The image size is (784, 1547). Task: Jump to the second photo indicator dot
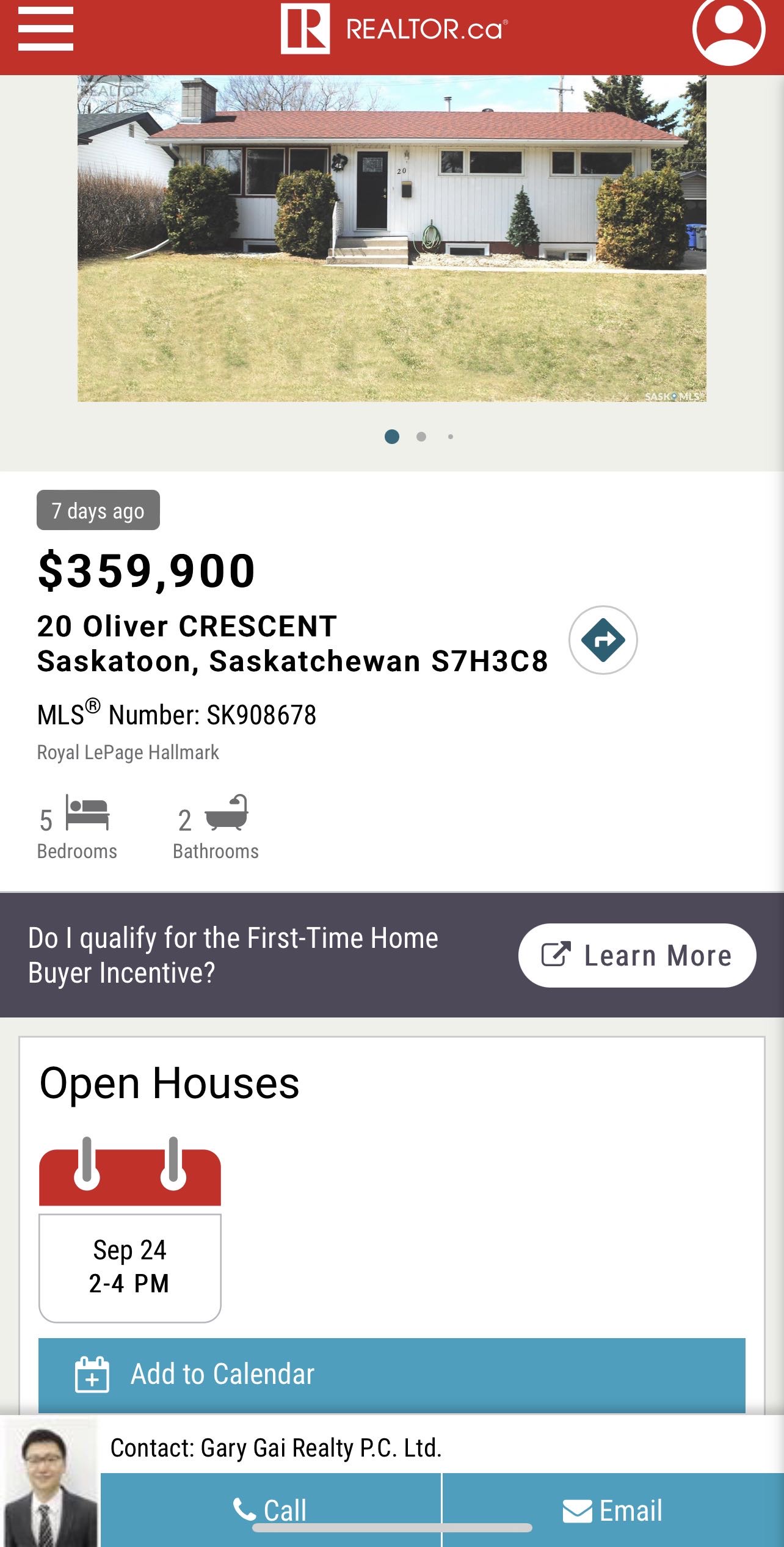point(421,437)
